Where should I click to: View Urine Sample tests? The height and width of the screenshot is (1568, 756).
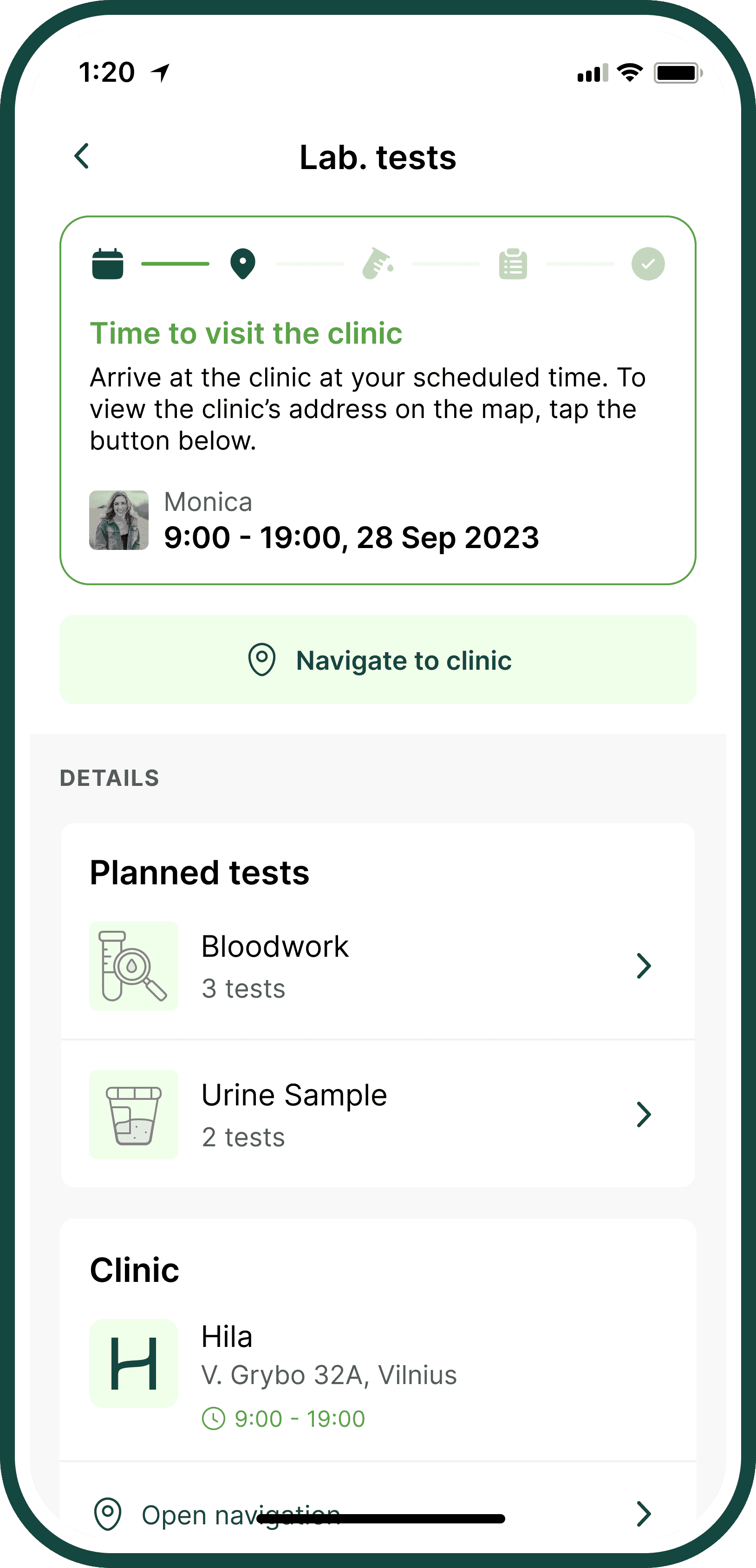378,1115
